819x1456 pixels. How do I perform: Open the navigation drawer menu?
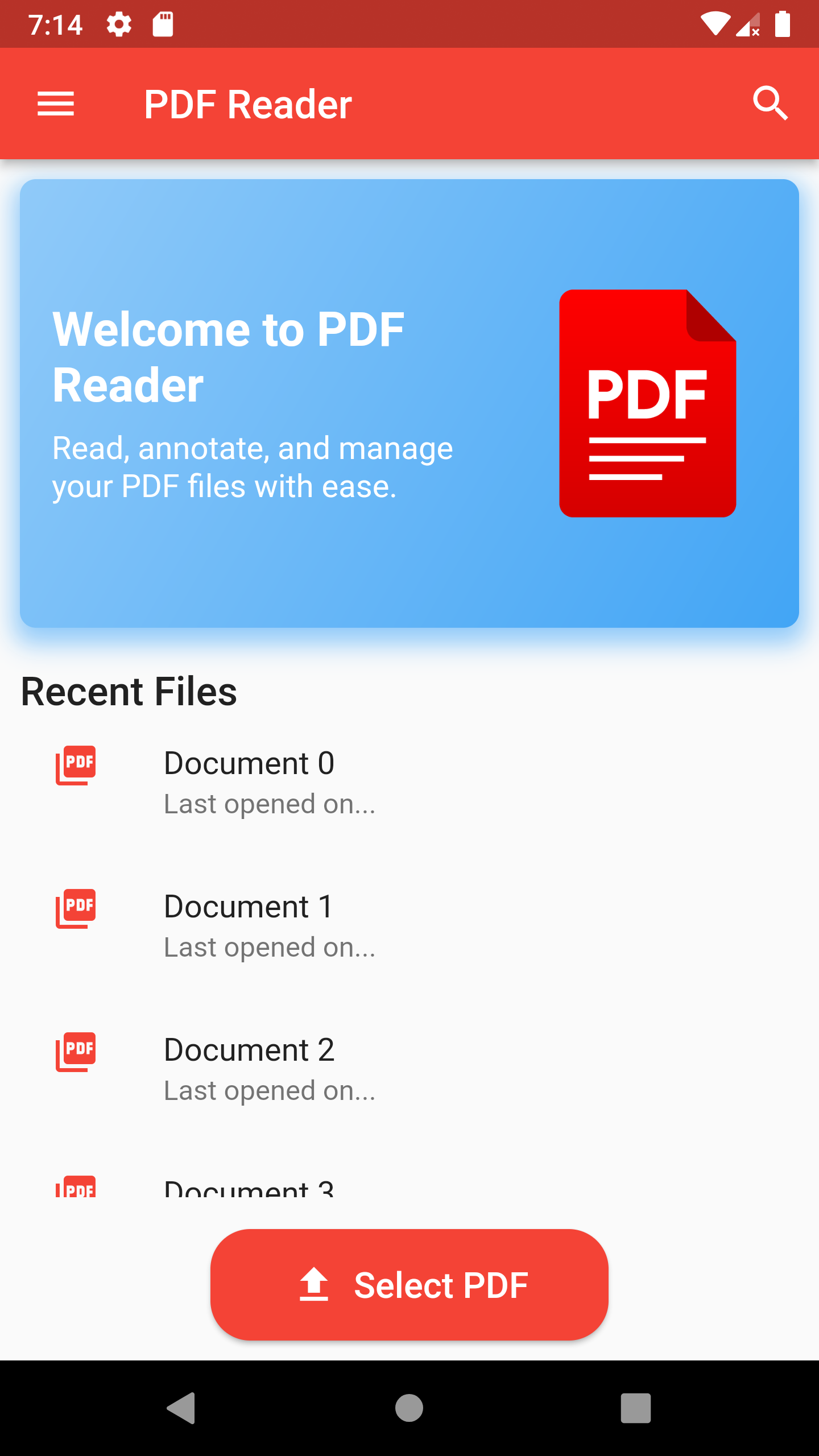[x=56, y=104]
